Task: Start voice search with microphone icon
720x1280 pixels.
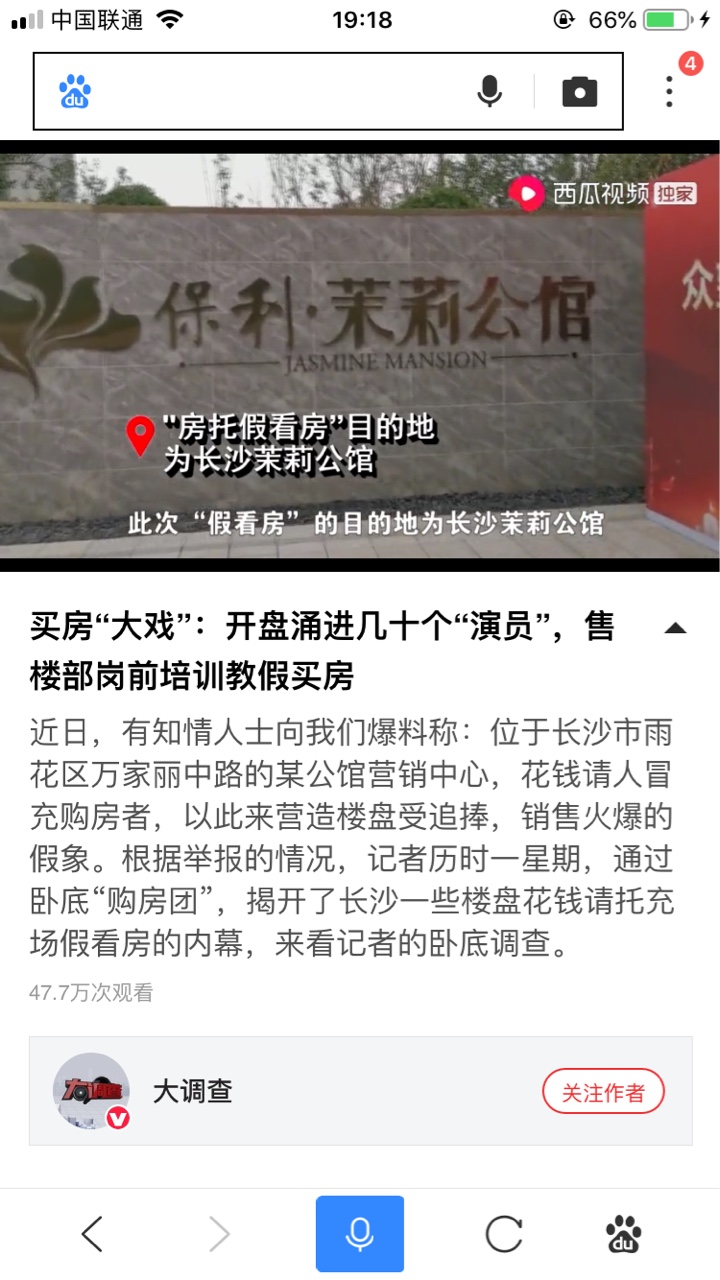Action: click(489, 92)
